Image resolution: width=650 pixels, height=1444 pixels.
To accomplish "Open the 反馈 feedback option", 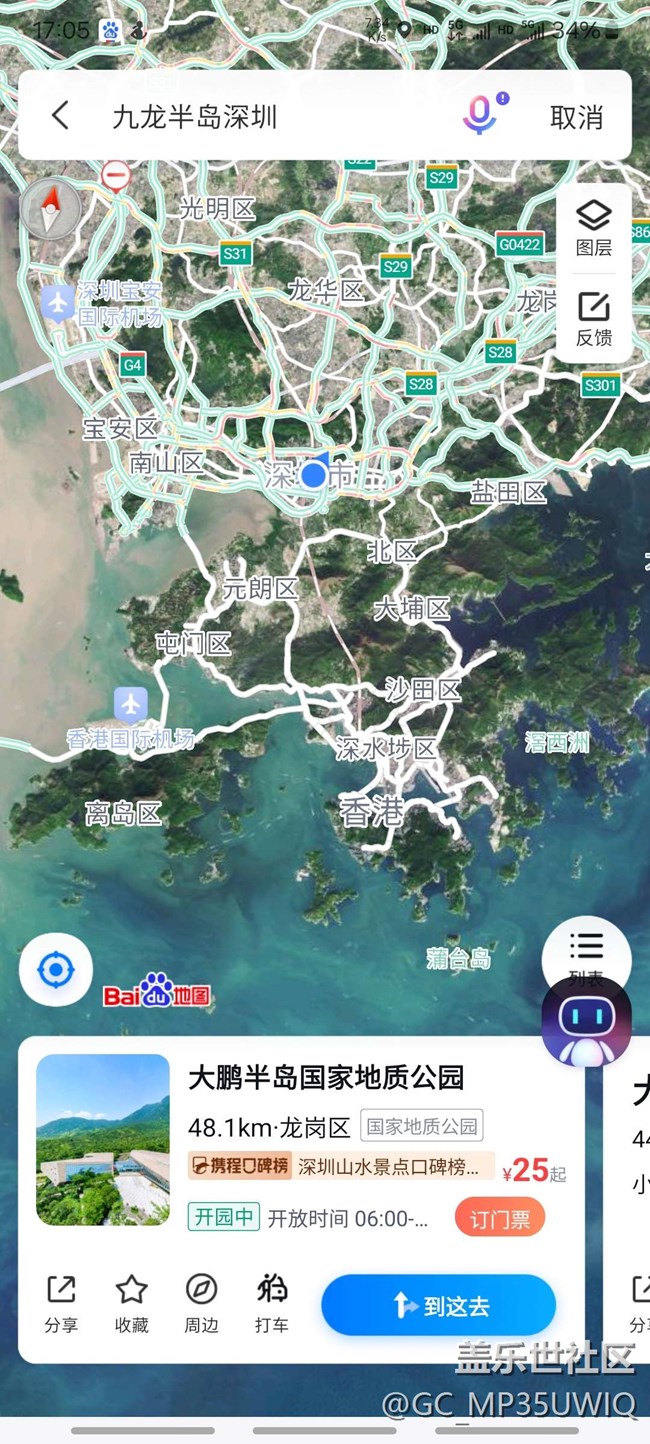I will (x=594, y=319).
